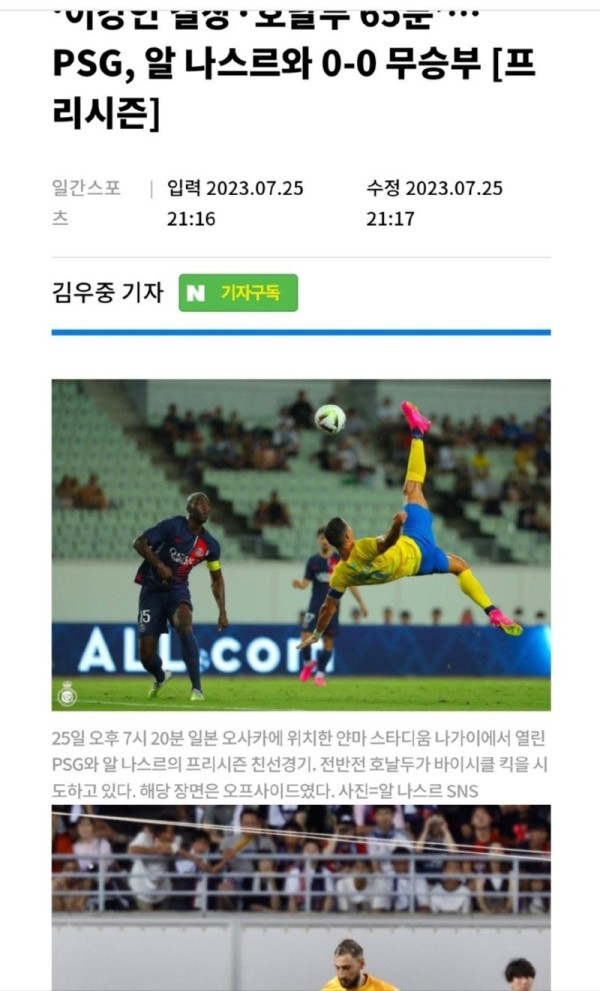Subscribe to reporter with 기자구독 button
The image size is (600, 991).
[238, 293]
